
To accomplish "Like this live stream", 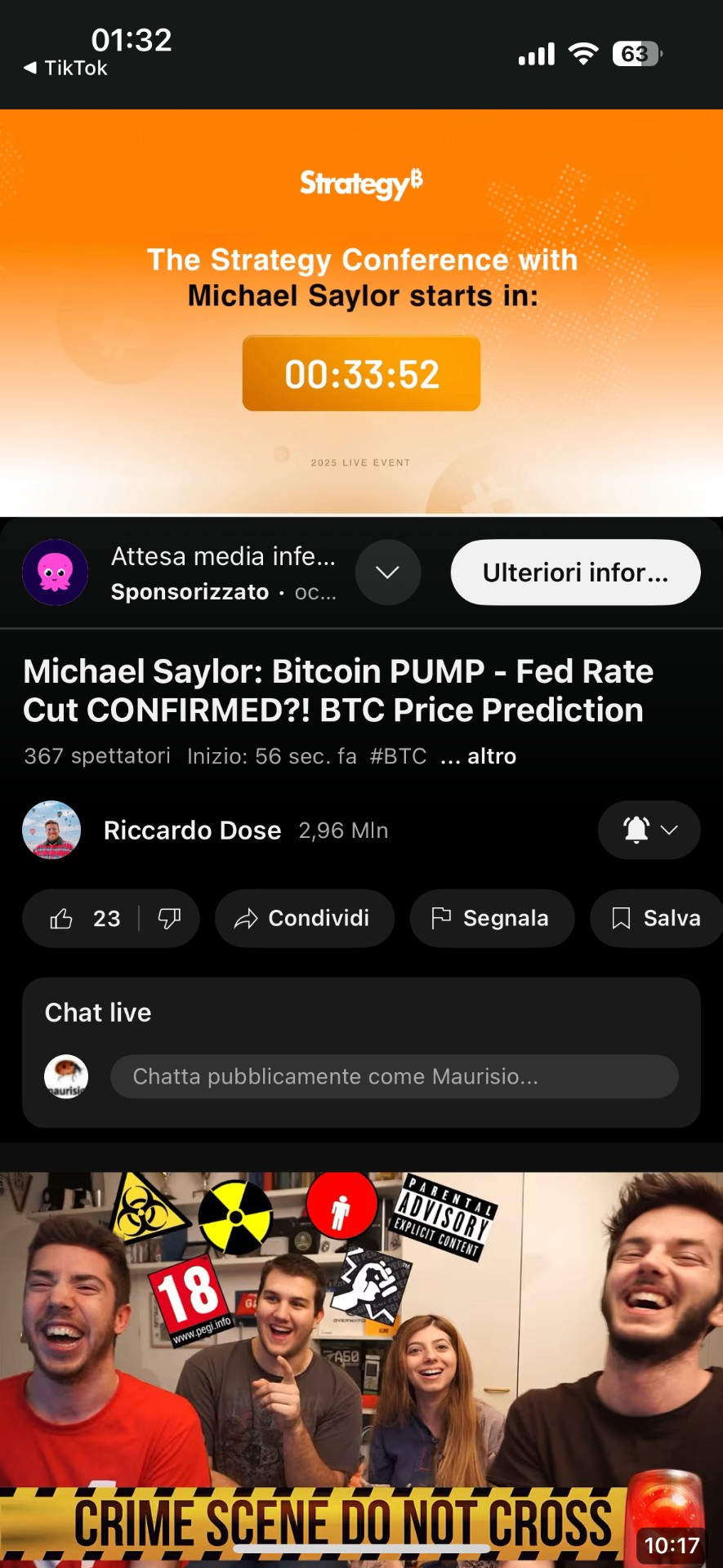I will pyautogui.click(x=82, y=919).
